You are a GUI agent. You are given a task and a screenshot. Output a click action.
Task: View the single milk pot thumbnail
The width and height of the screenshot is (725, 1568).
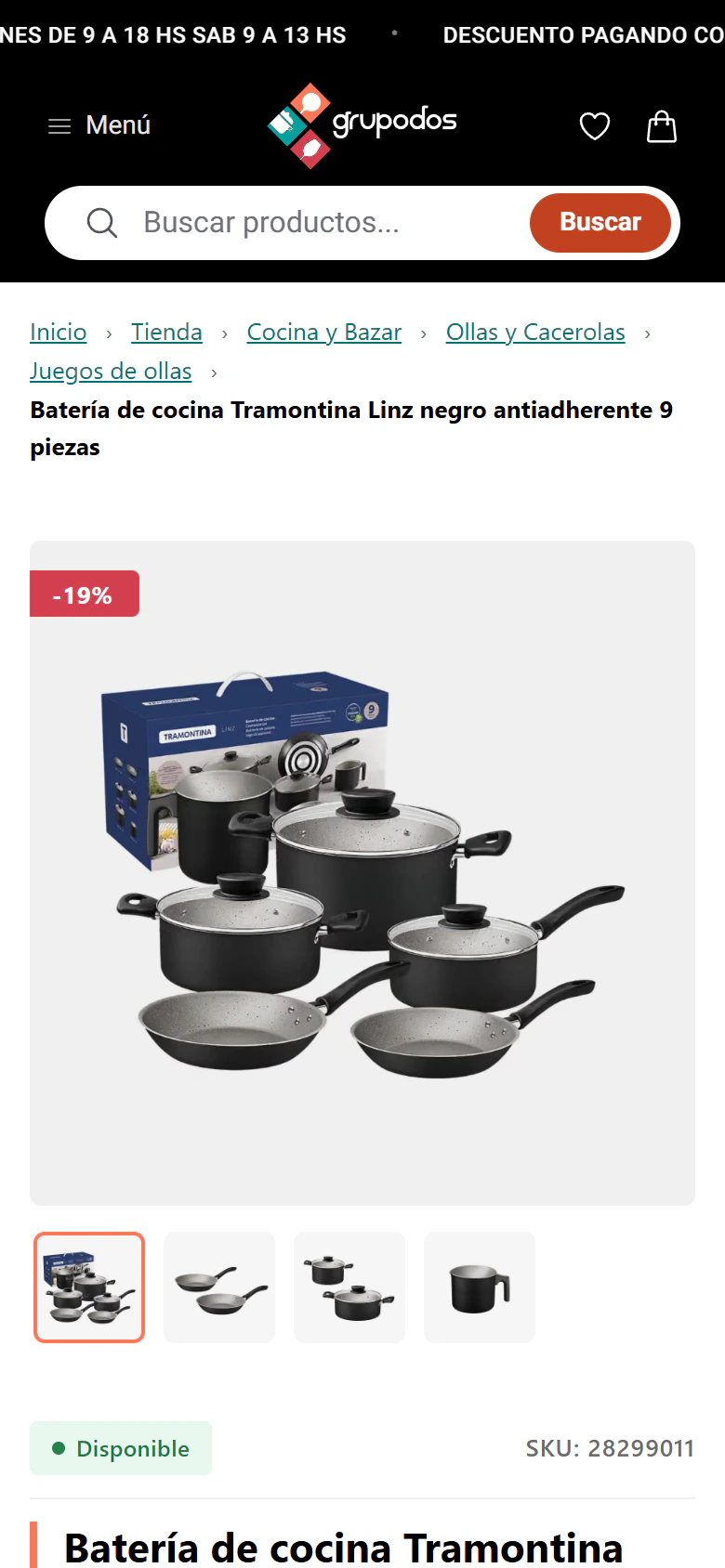480,1287
